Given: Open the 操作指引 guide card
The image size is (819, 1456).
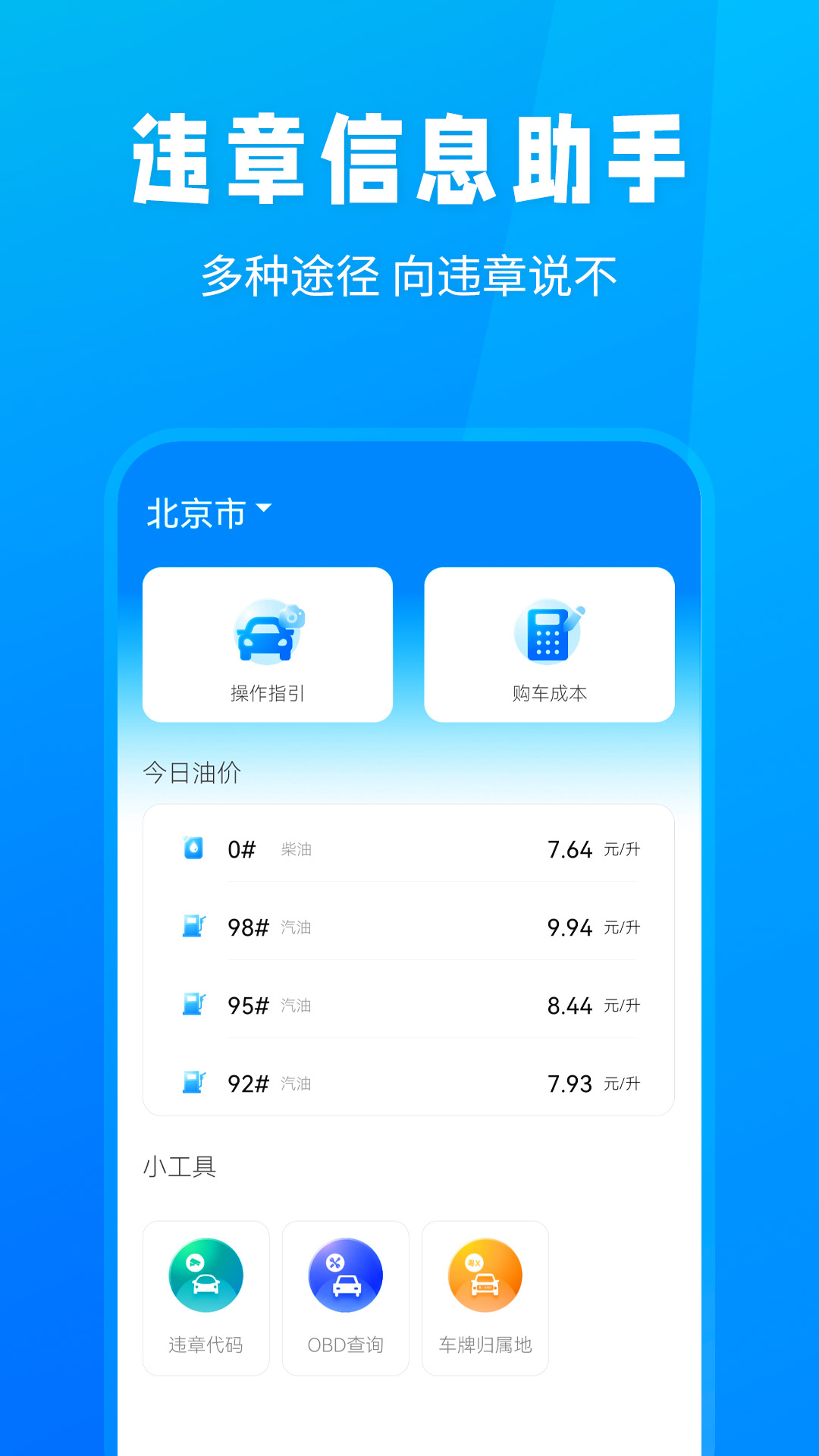Looking at the screenshot, I should point(268,645).
